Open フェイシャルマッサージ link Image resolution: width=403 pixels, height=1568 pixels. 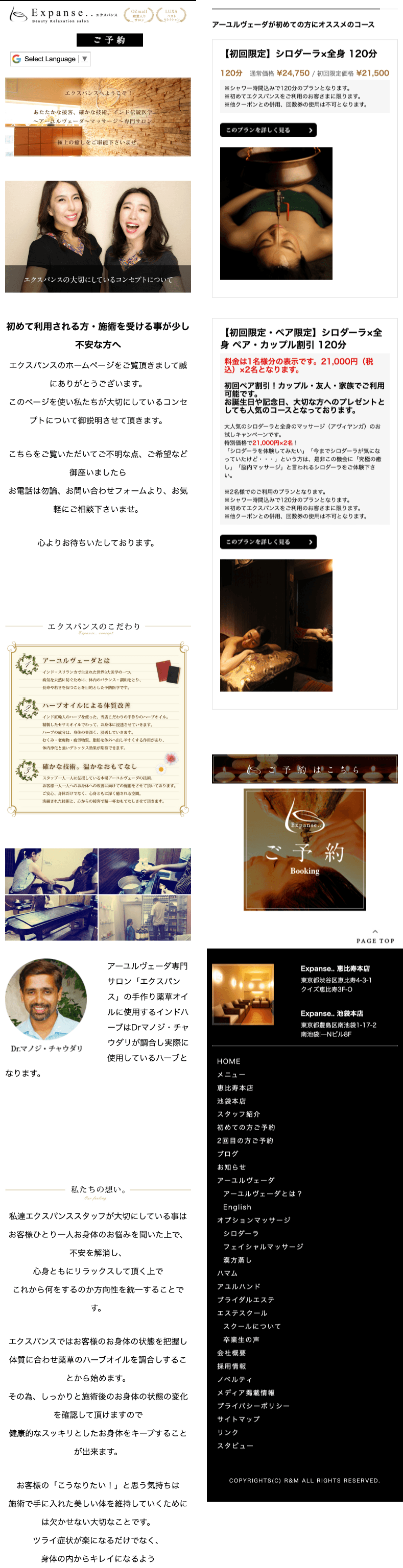coord(263,1247)
